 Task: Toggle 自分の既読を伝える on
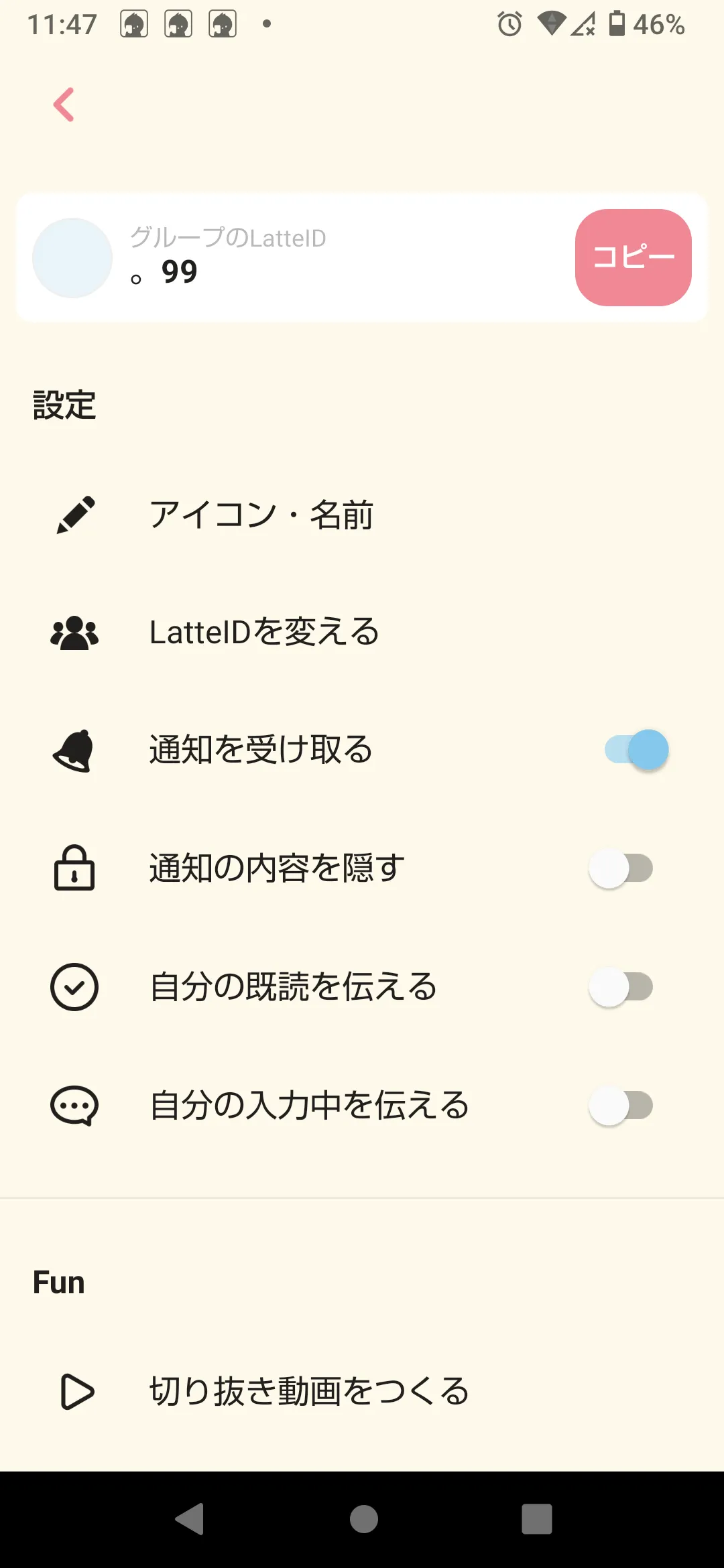pos(621,987)
